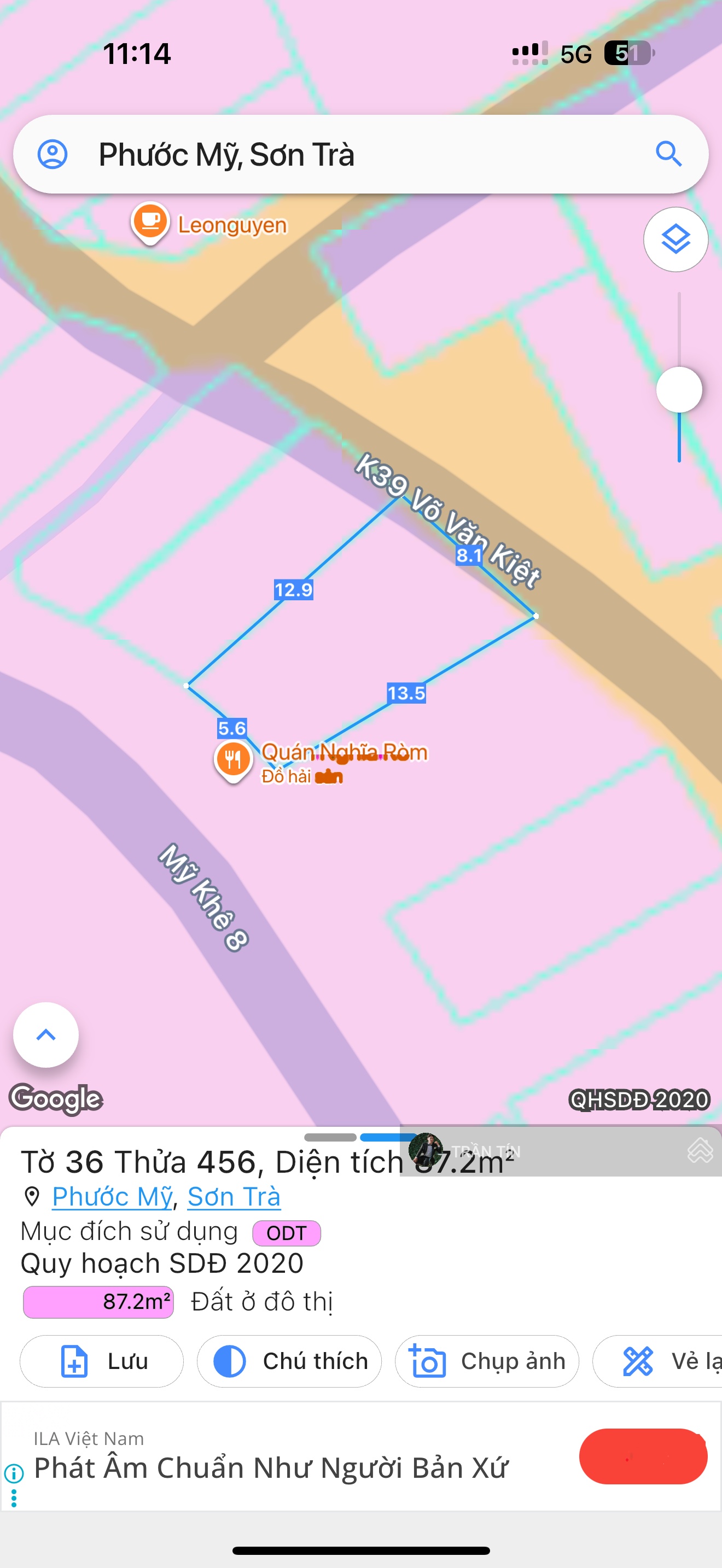
Task: Open the account profile icon
Action: coord(53,154)
